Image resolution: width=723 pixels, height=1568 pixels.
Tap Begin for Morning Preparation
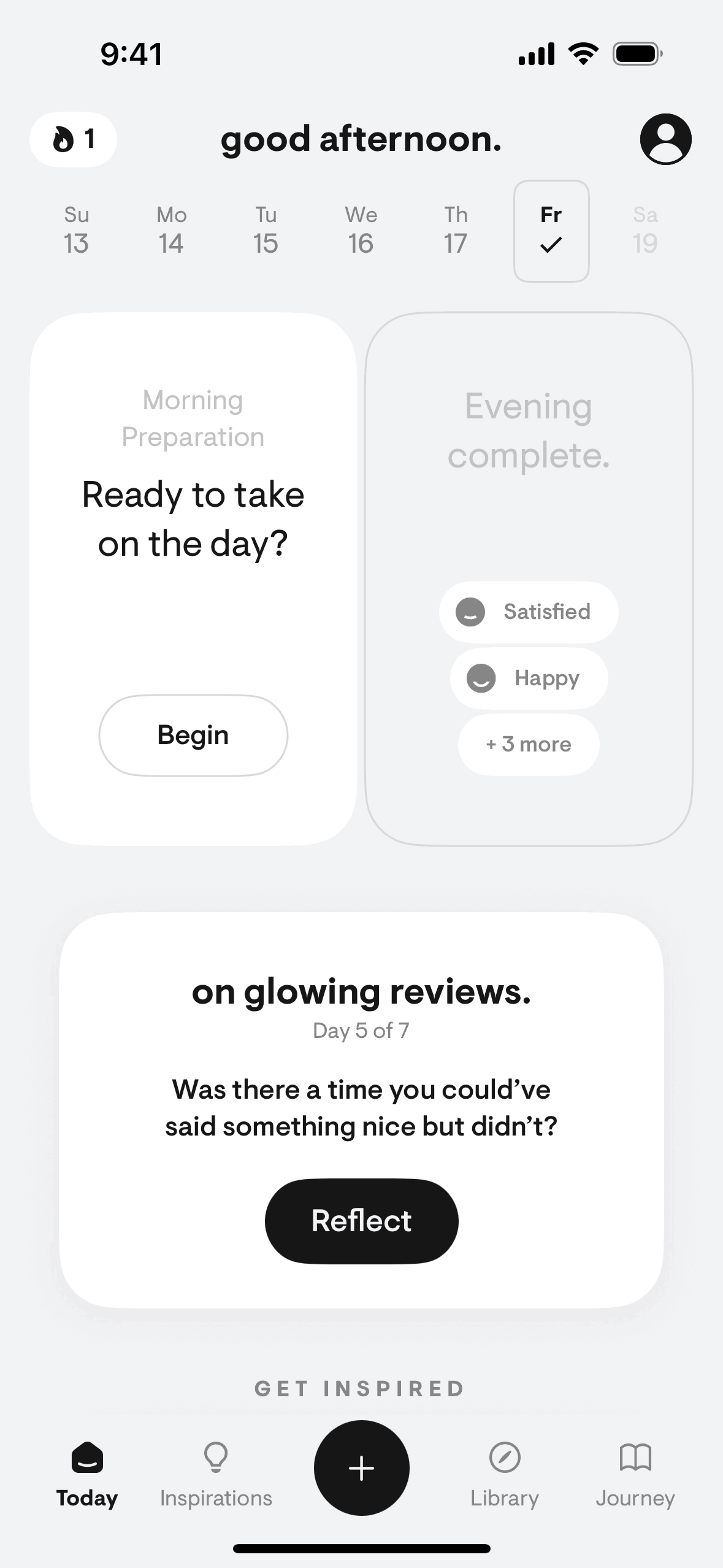[x=193, y=735]
